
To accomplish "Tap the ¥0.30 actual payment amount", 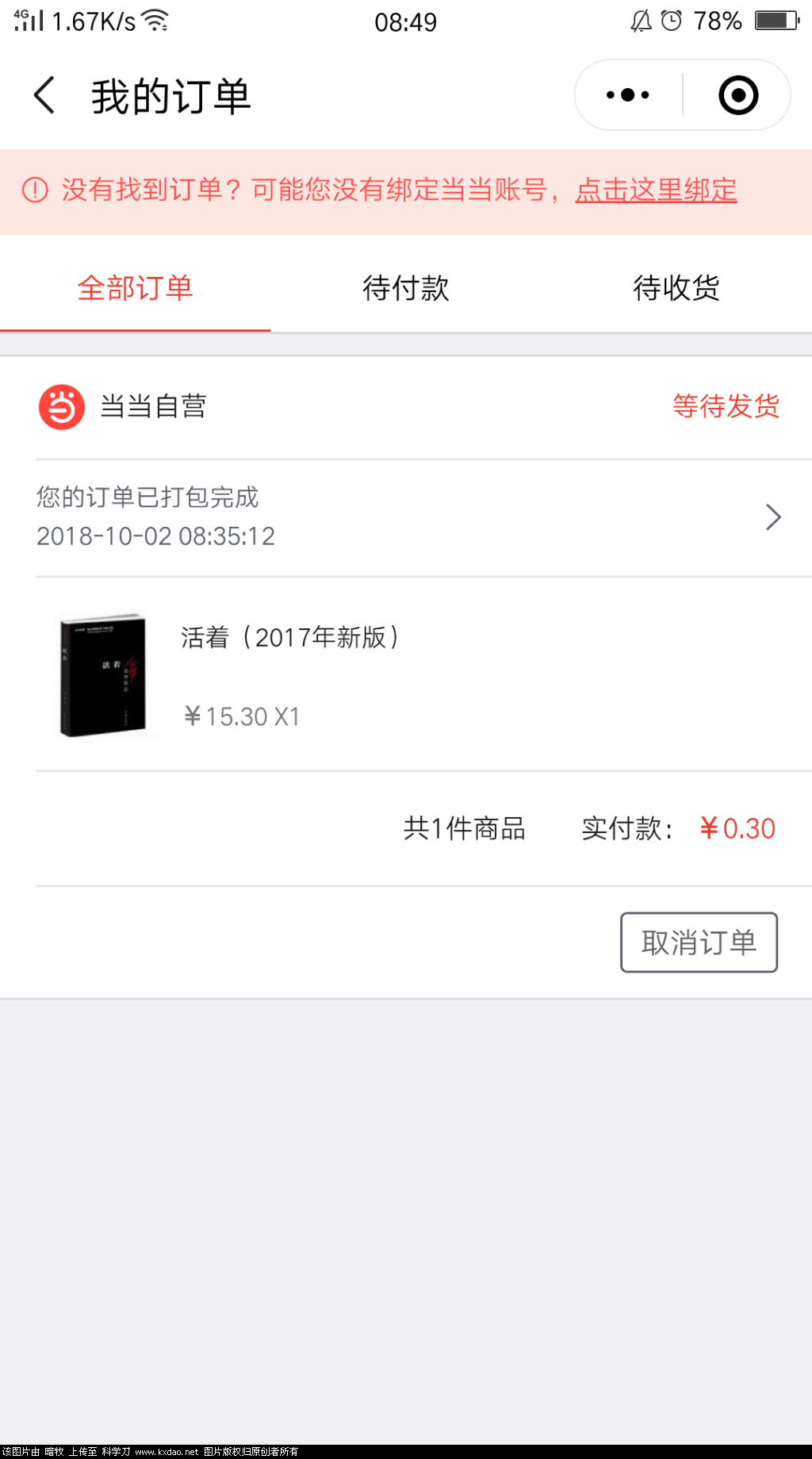I will 737,827.
